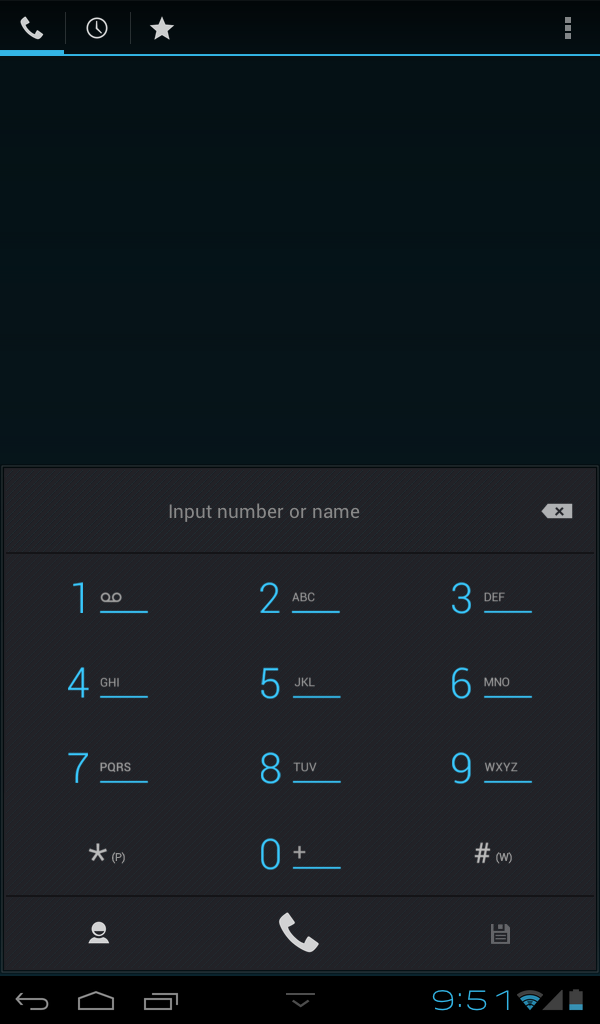Enter digit 2 ABC
This screenshot has width=600, height=1024.
click(x=300, y=598)
